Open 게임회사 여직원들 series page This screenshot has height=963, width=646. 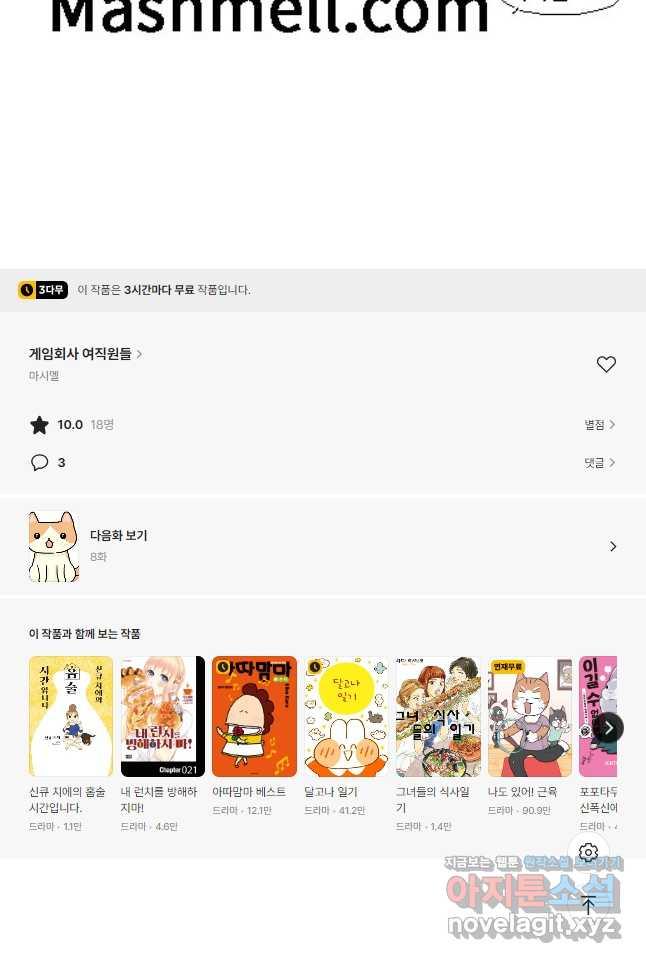coord(85,354)
